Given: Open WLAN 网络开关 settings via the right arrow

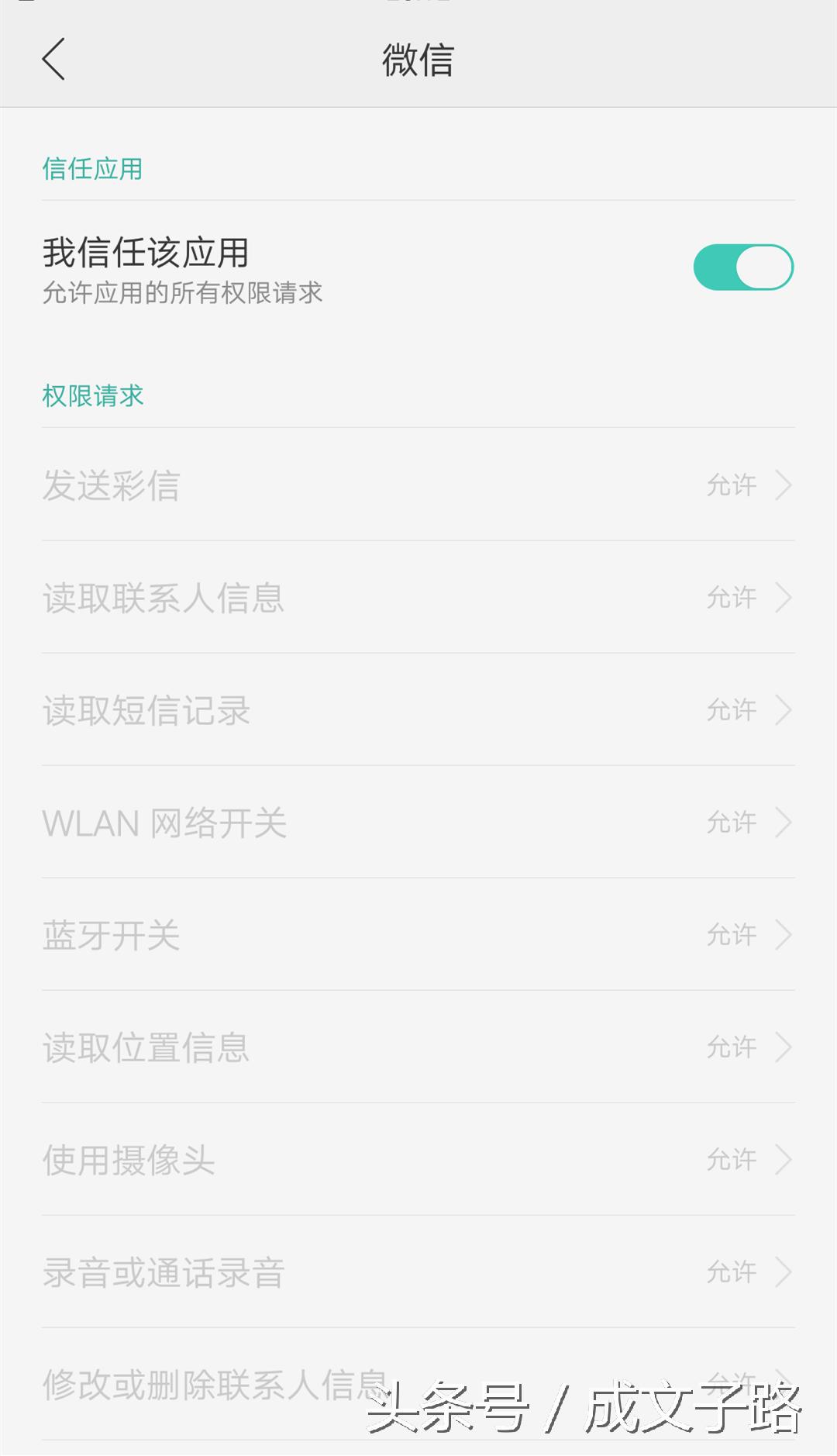Looking at the screenshot, I should (783, 822).
